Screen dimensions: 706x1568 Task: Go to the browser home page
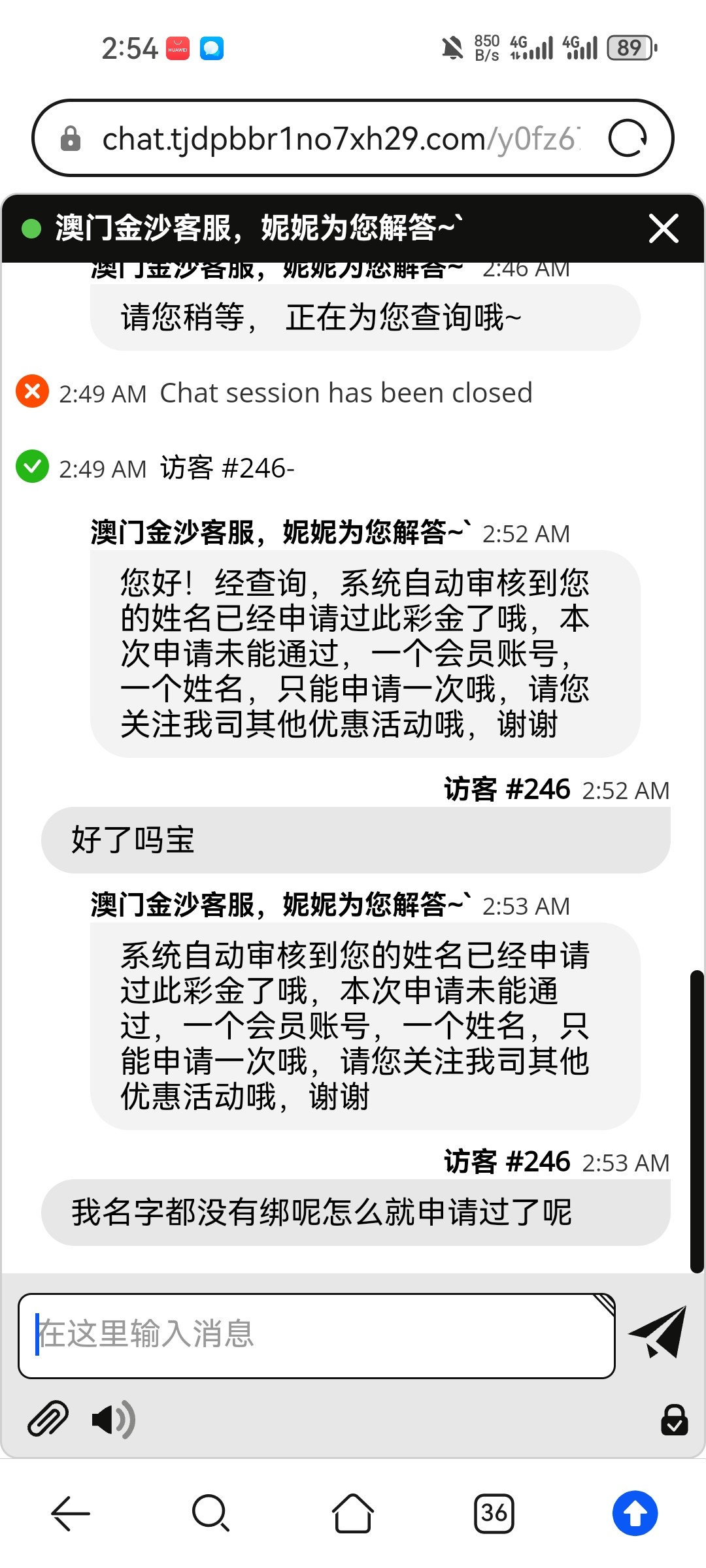[353, 1513]
